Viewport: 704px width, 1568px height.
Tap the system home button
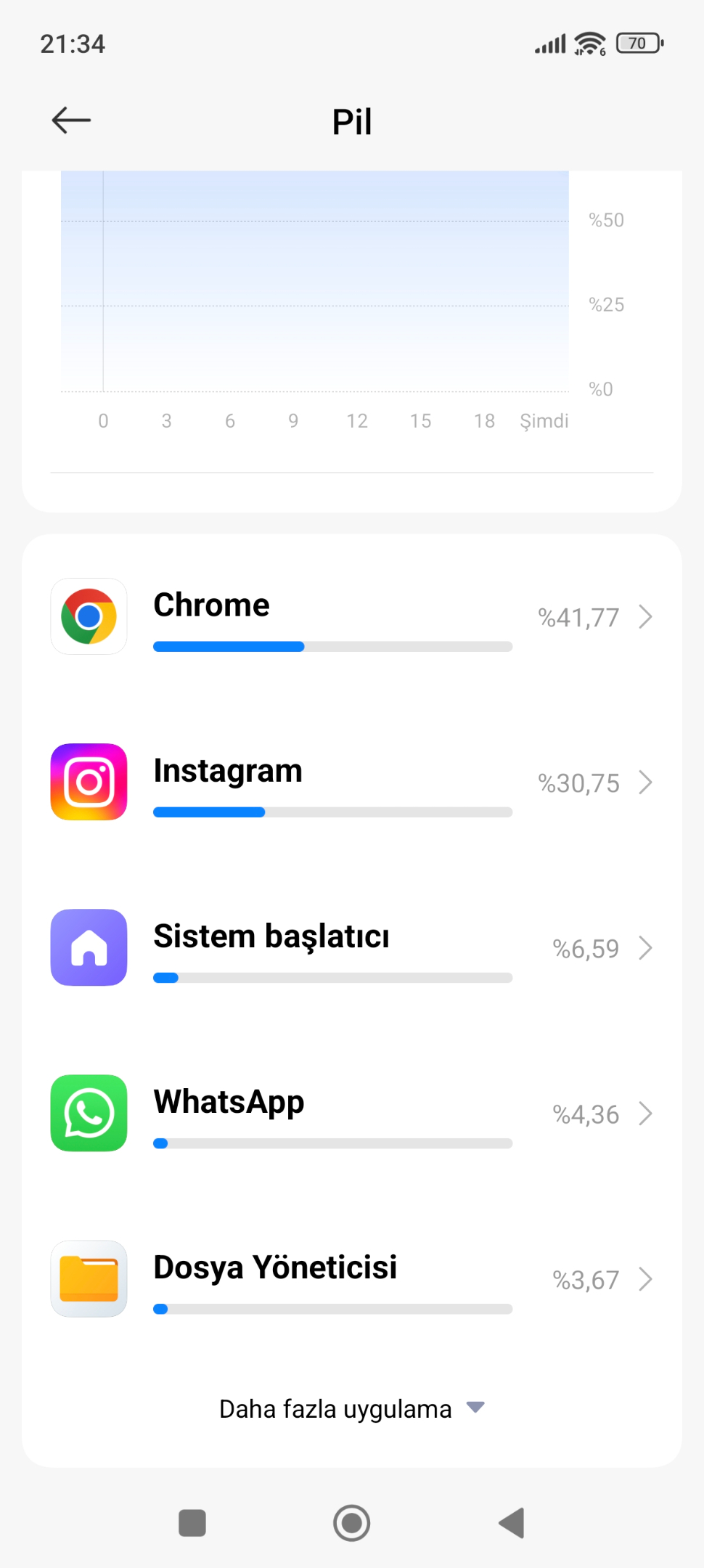tap(351, 1523)
